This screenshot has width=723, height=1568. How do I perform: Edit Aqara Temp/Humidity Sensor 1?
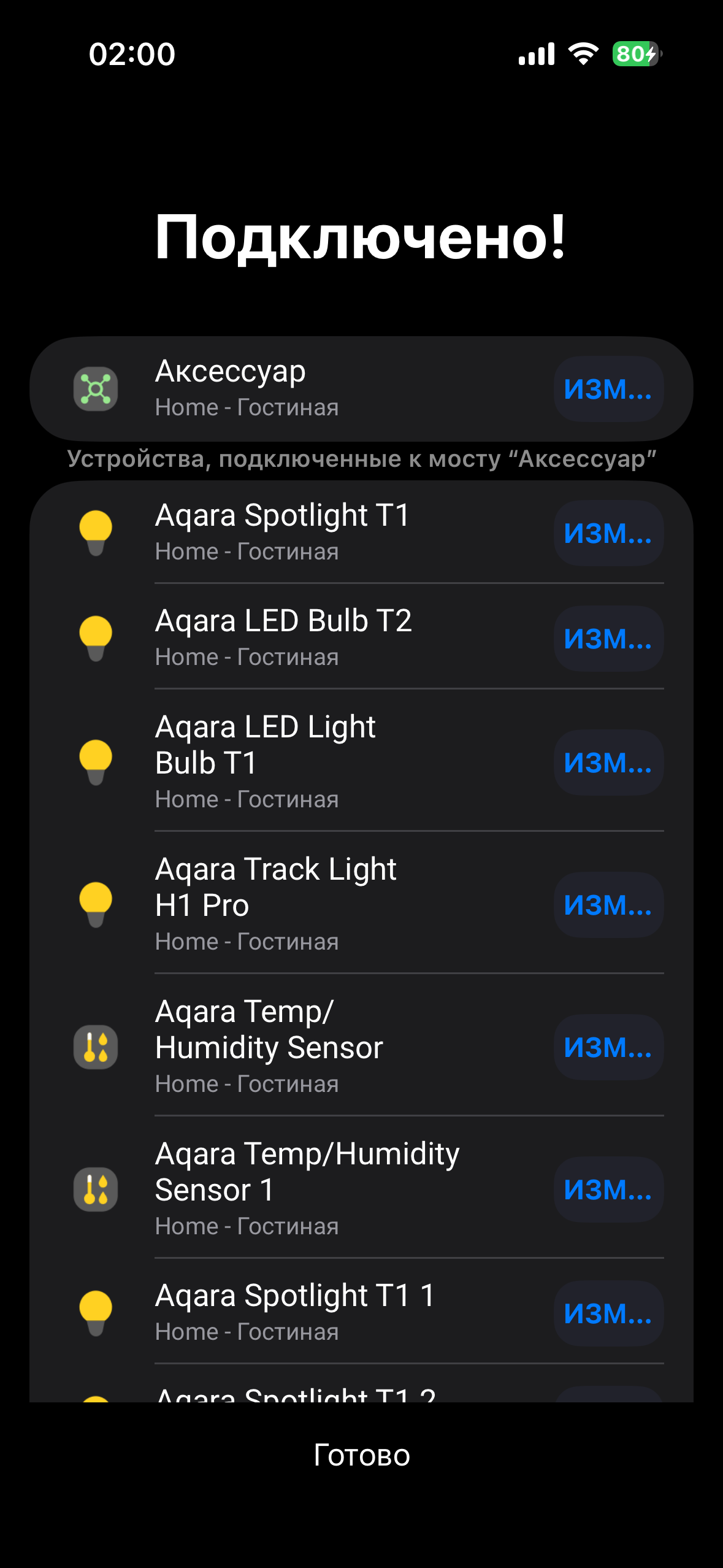[608, 1189]
